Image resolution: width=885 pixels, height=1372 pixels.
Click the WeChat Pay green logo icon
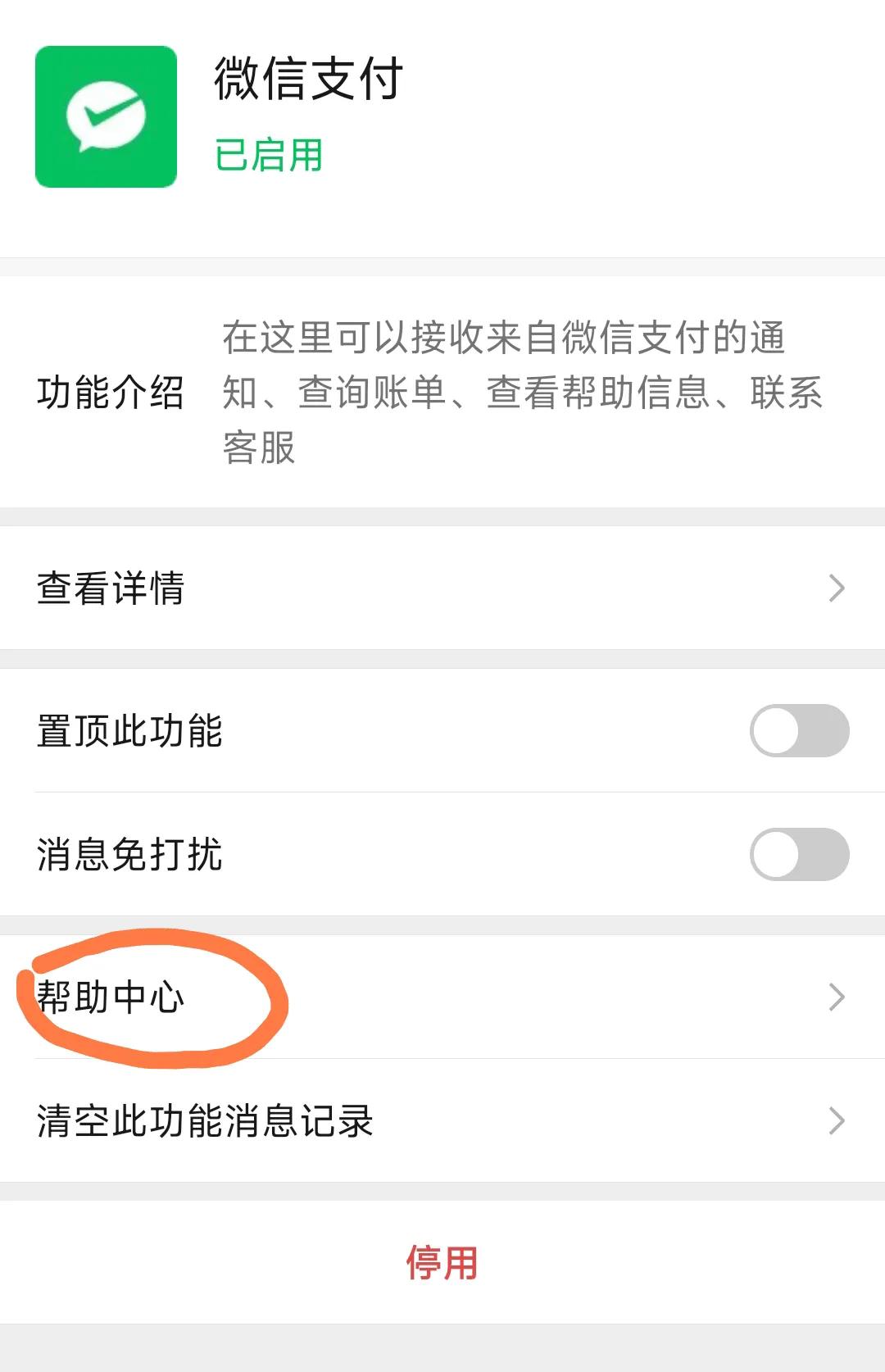coord(105,119)
